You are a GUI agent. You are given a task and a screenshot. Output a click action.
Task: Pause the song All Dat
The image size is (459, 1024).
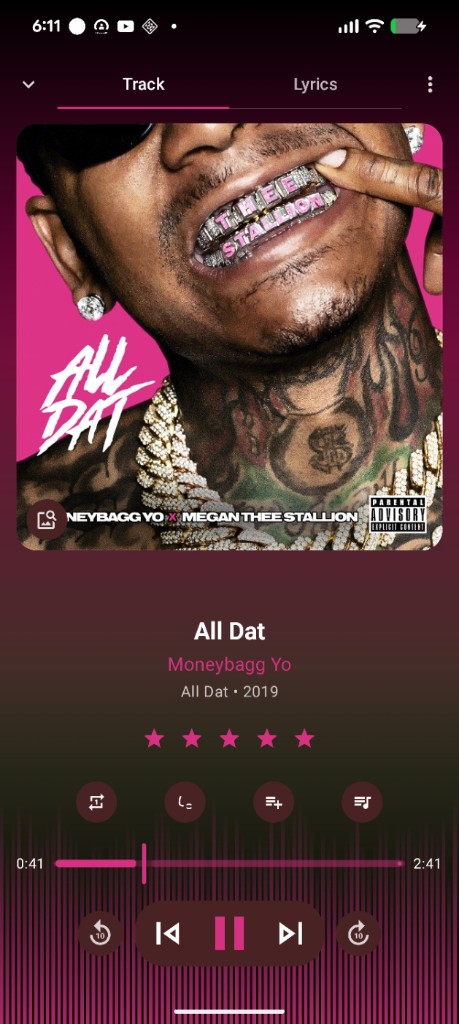pos(229,933)
